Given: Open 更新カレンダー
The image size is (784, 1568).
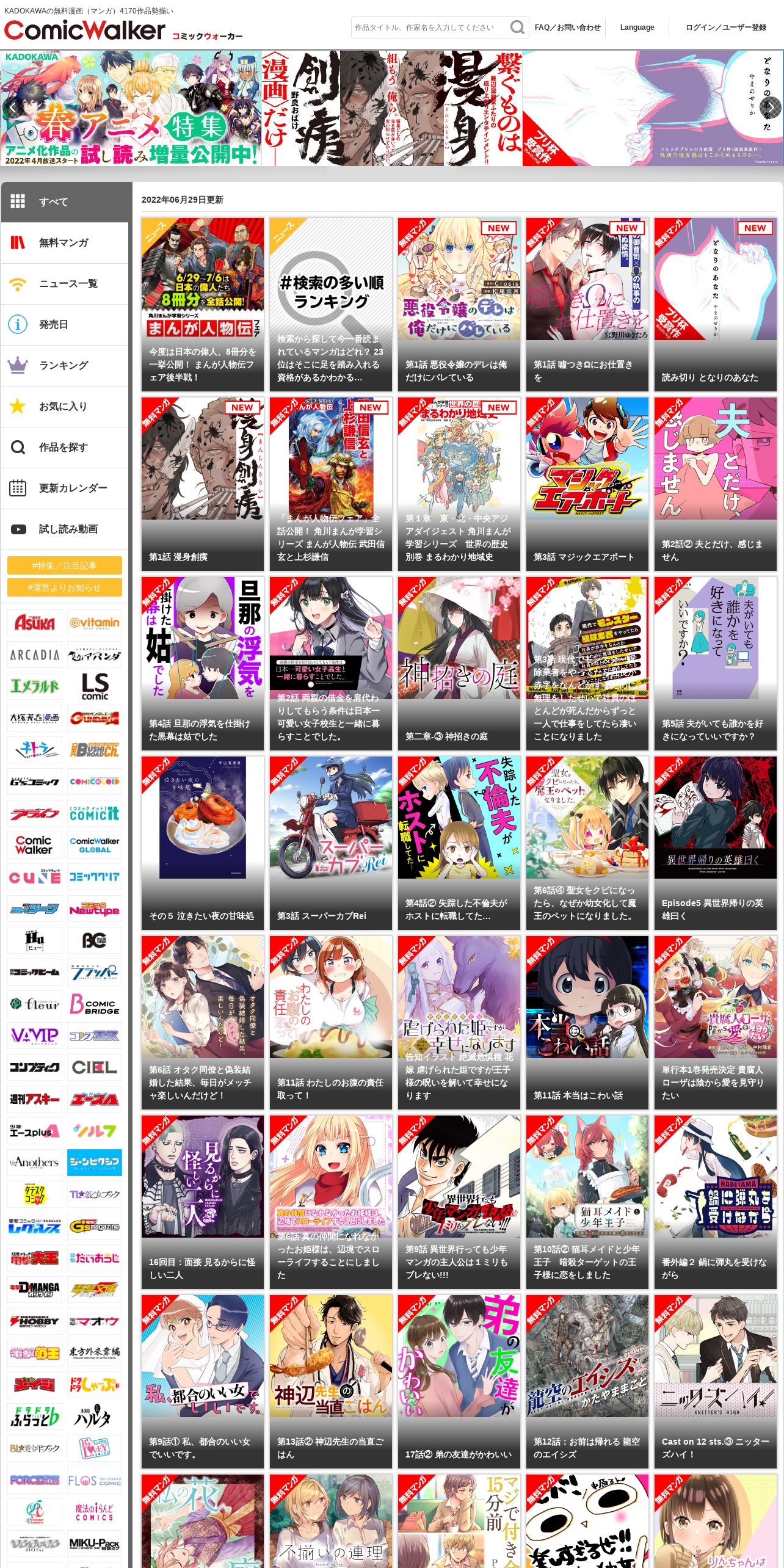Looking at the screenshot, I should click(65, 488).
